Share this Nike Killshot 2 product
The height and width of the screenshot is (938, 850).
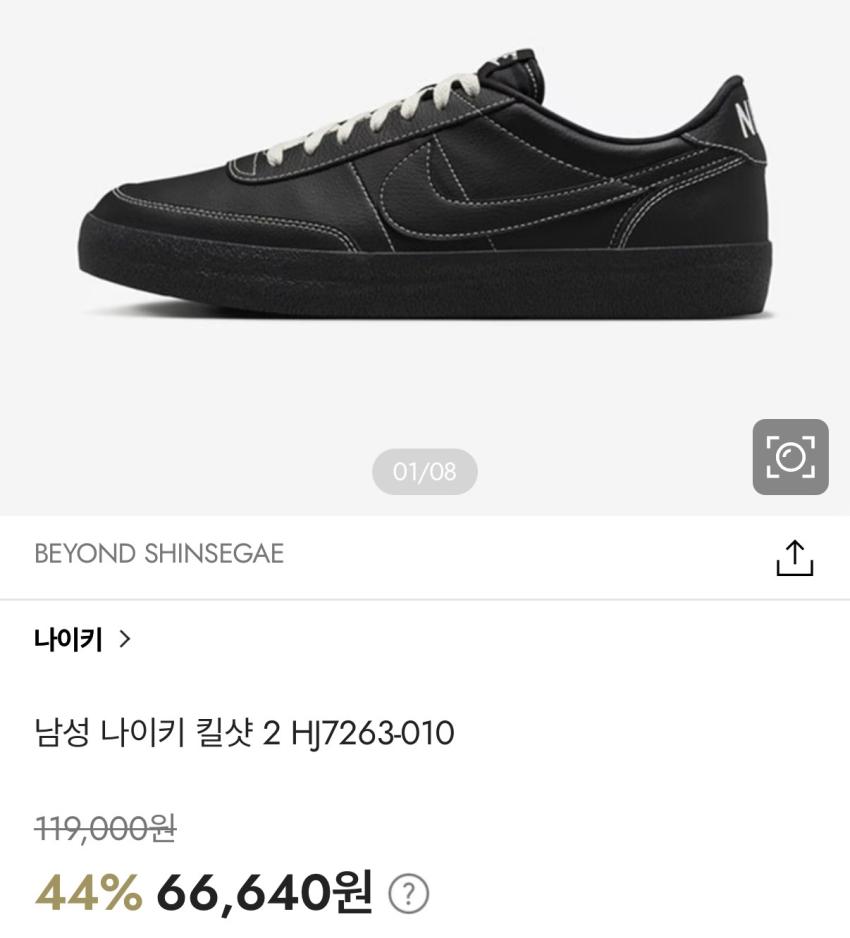(795, 557)
